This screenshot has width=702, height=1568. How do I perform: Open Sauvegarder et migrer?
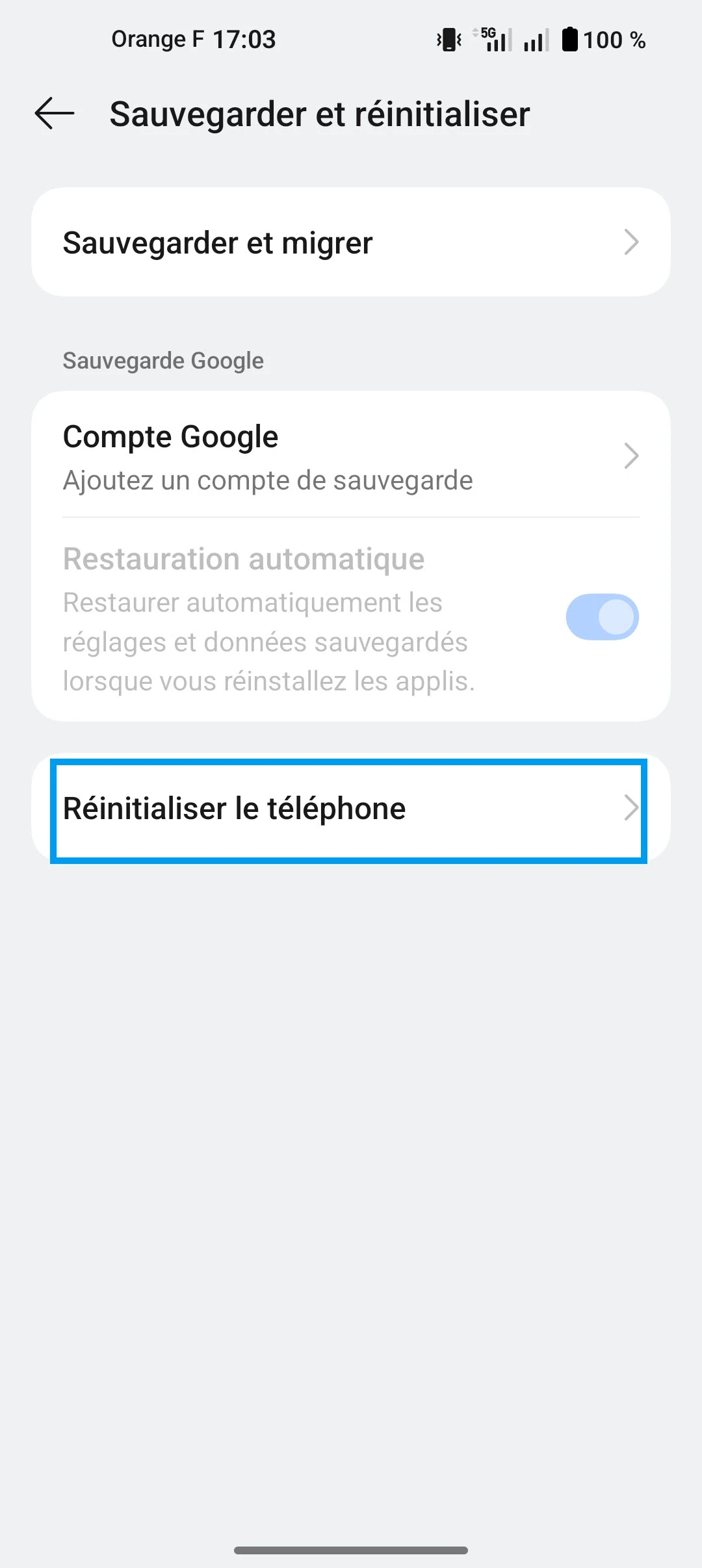coord(350,242)
